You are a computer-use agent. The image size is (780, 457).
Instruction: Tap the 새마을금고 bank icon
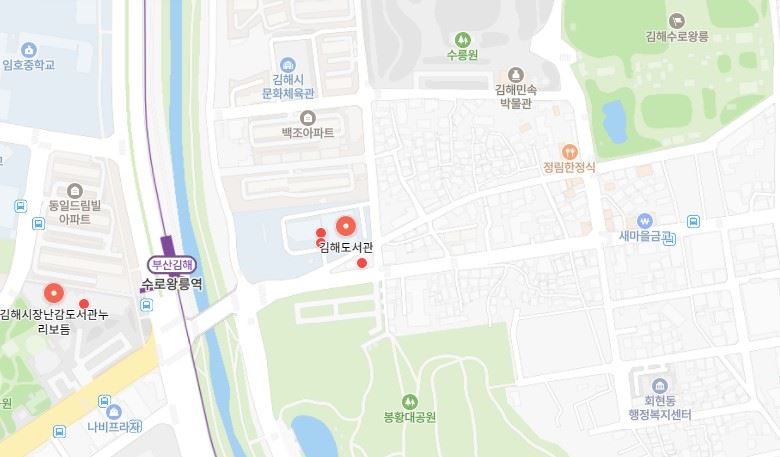pos(644,220)
